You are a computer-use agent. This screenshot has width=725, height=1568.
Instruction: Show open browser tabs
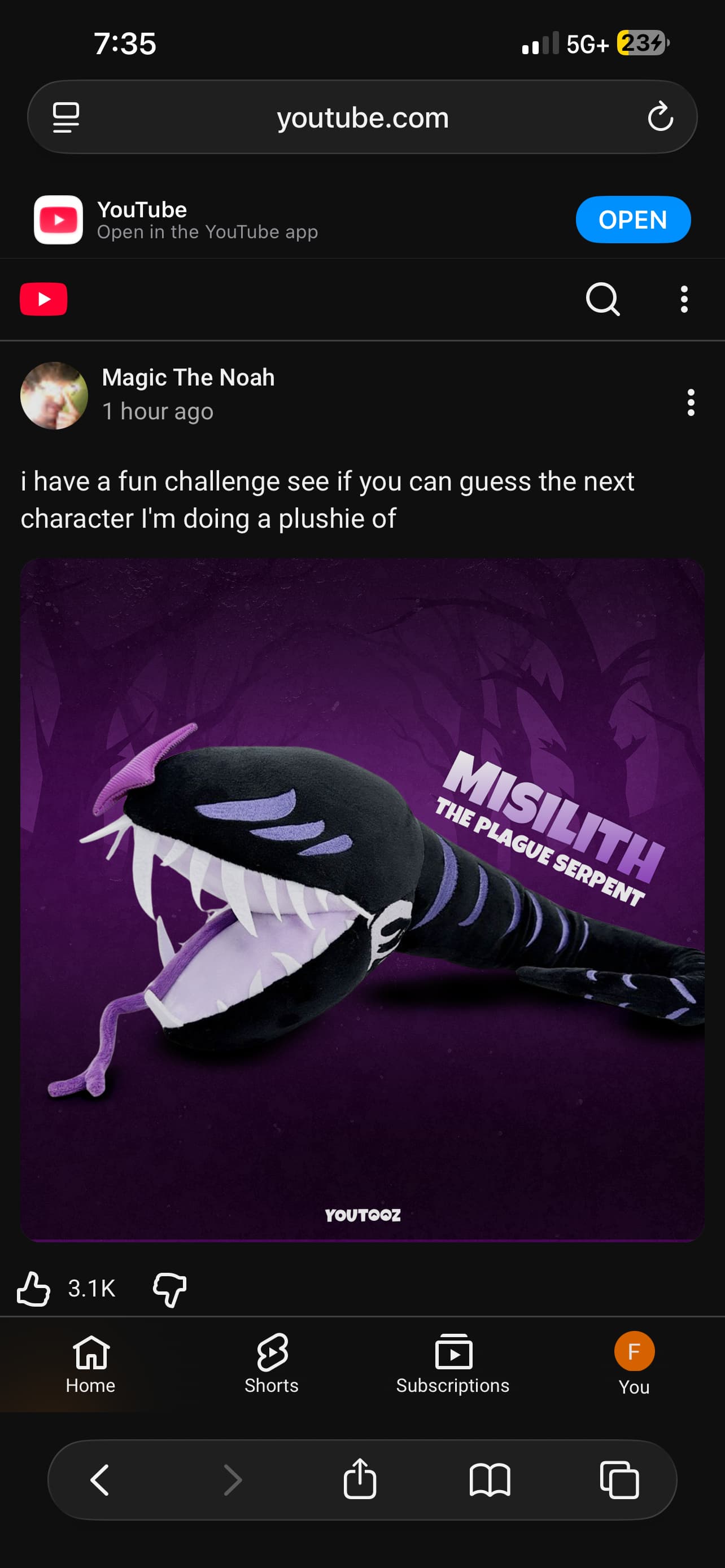[619, 1479]
